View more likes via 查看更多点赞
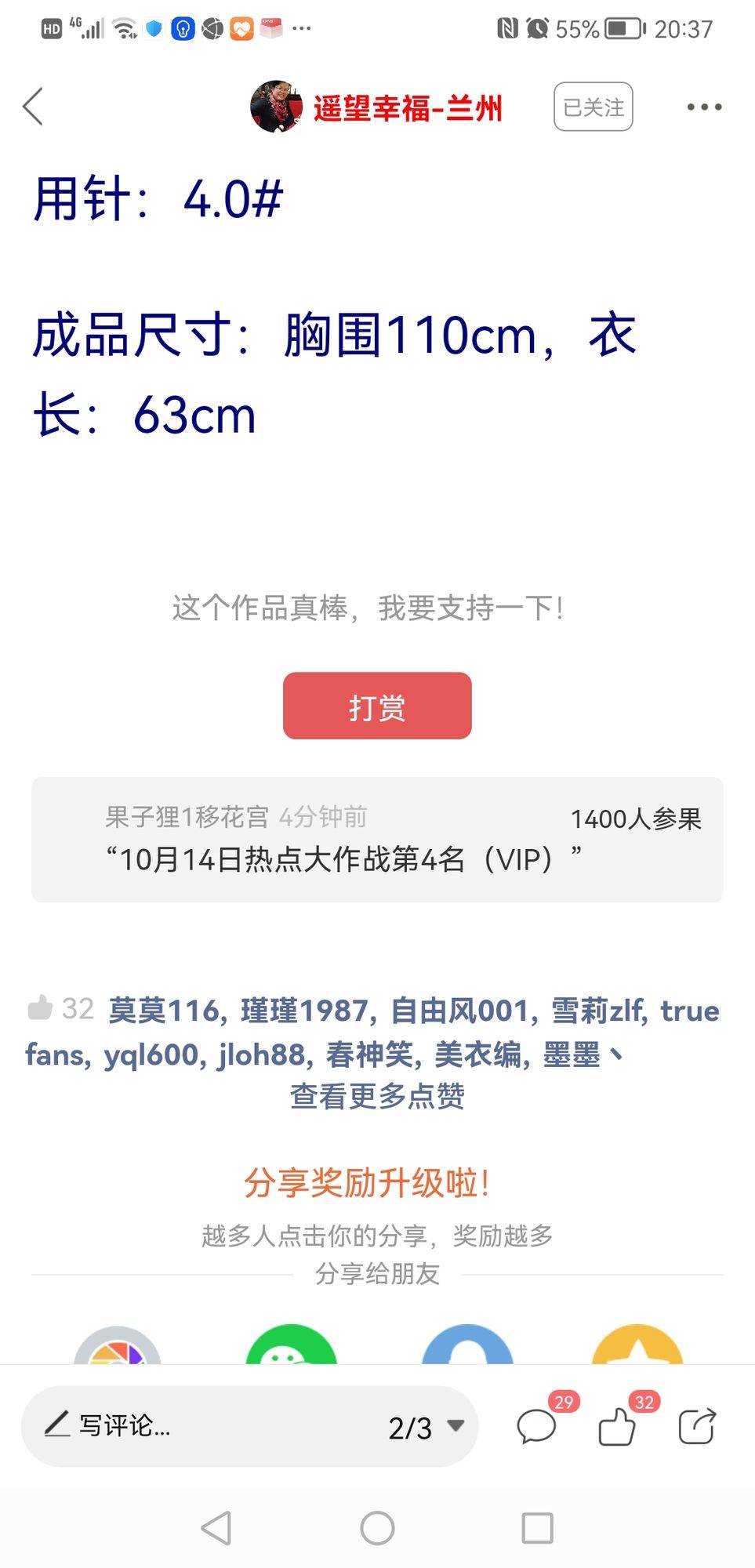This screenshot has width=755, height=1568. pos(377,1096)
